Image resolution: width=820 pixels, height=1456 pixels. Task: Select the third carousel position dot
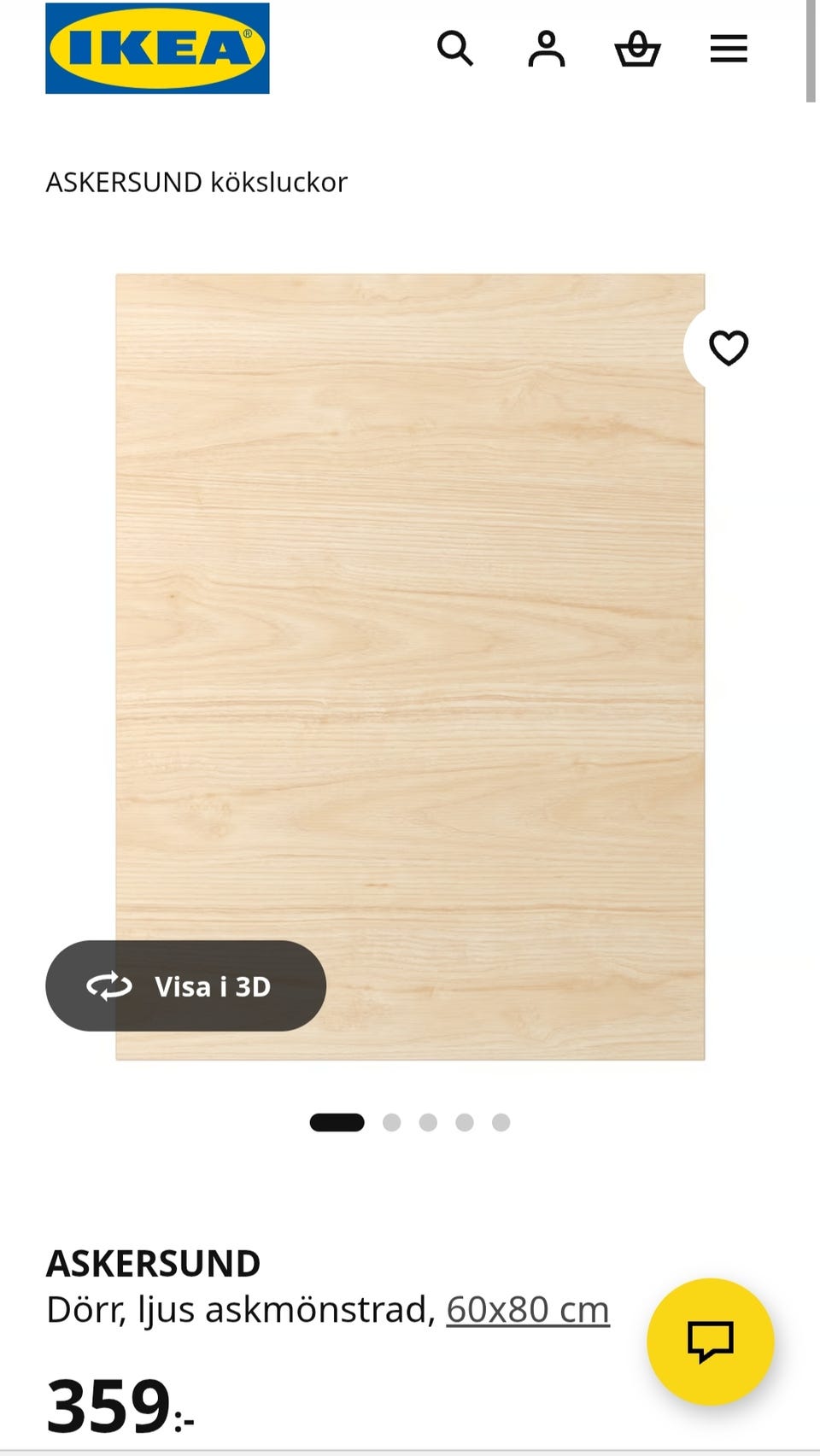pyautogui.click(x=428, y=1121)
